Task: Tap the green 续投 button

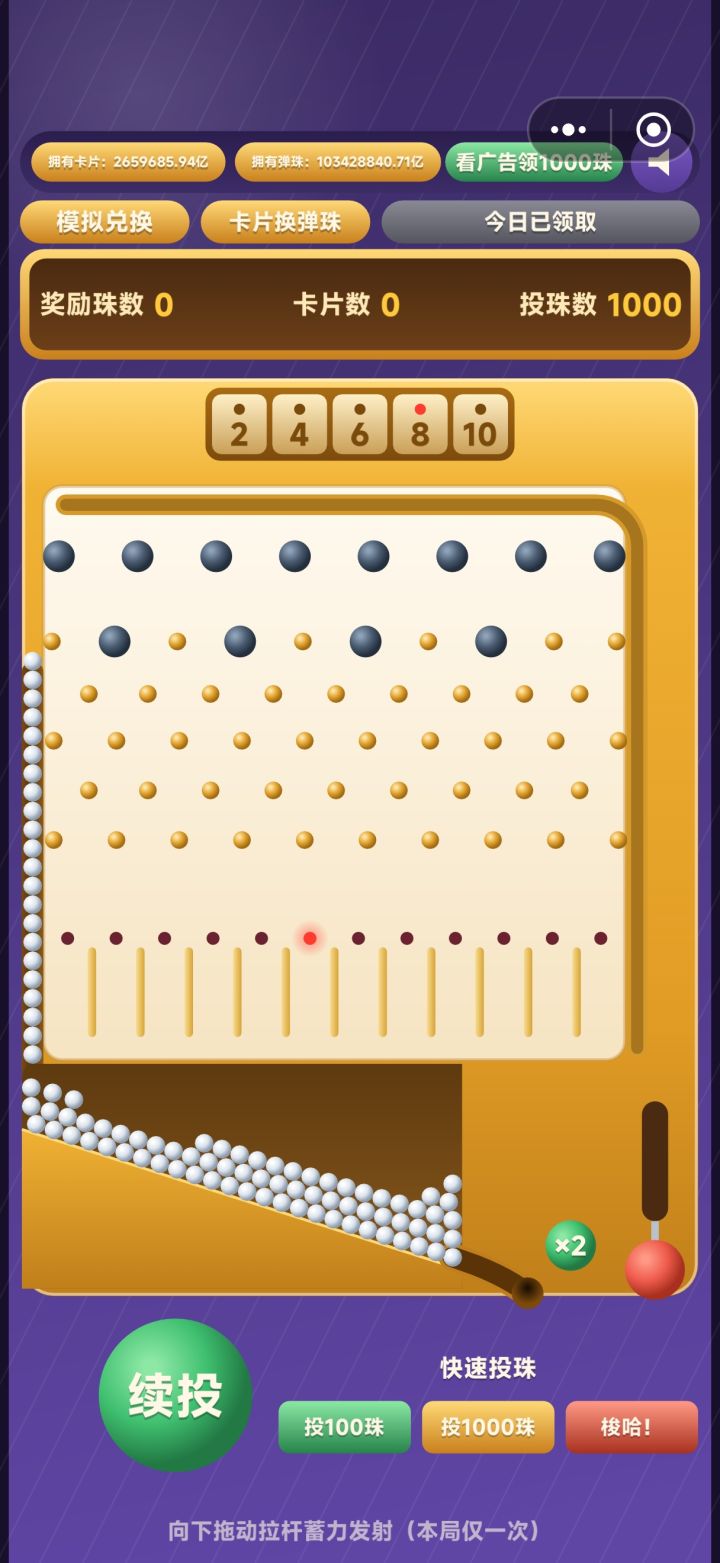Action: click(175, 1395)
